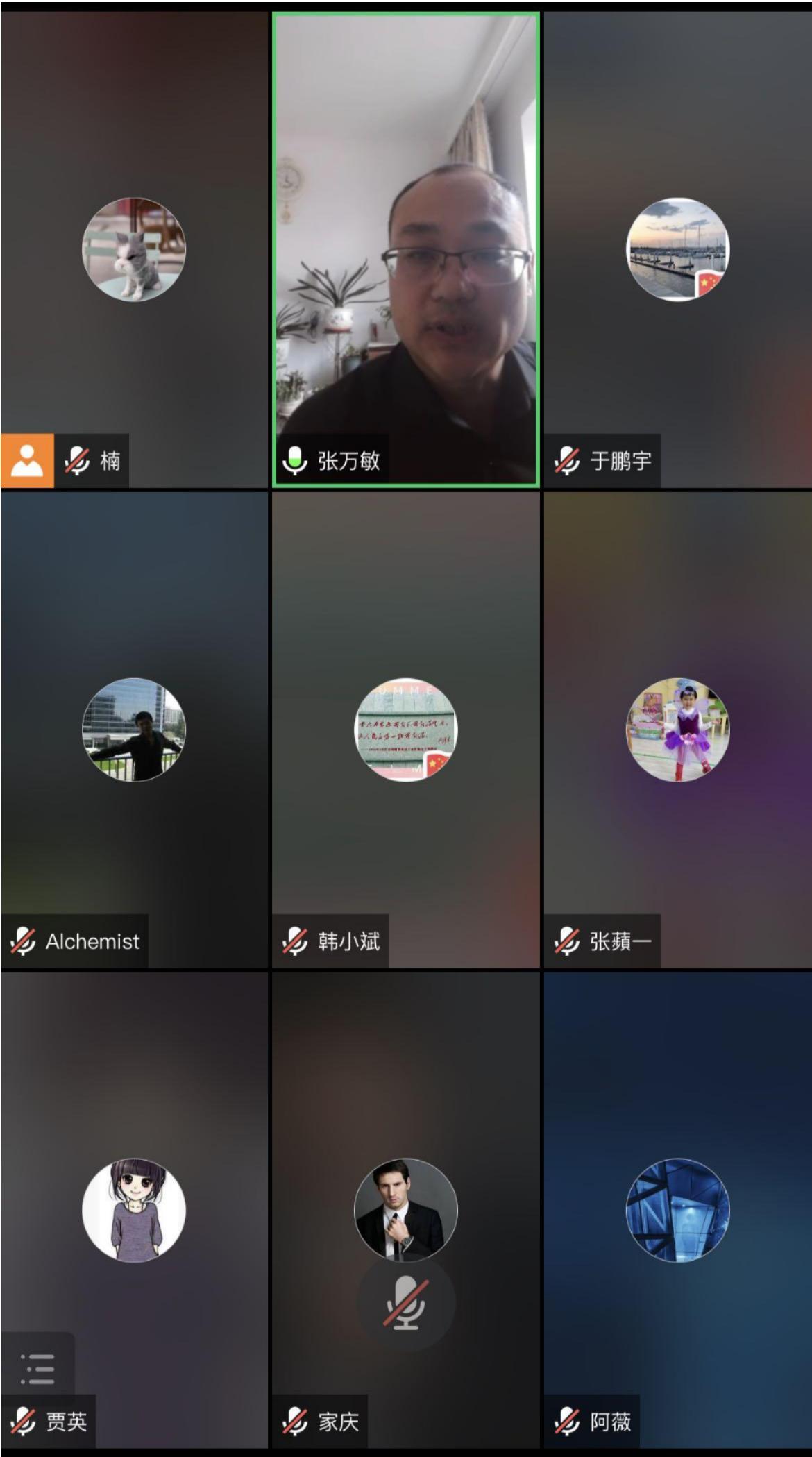This screenshot has width=812, height=1457.
Task: Open the participant list menu icon
Action: tap(37, 1367)
